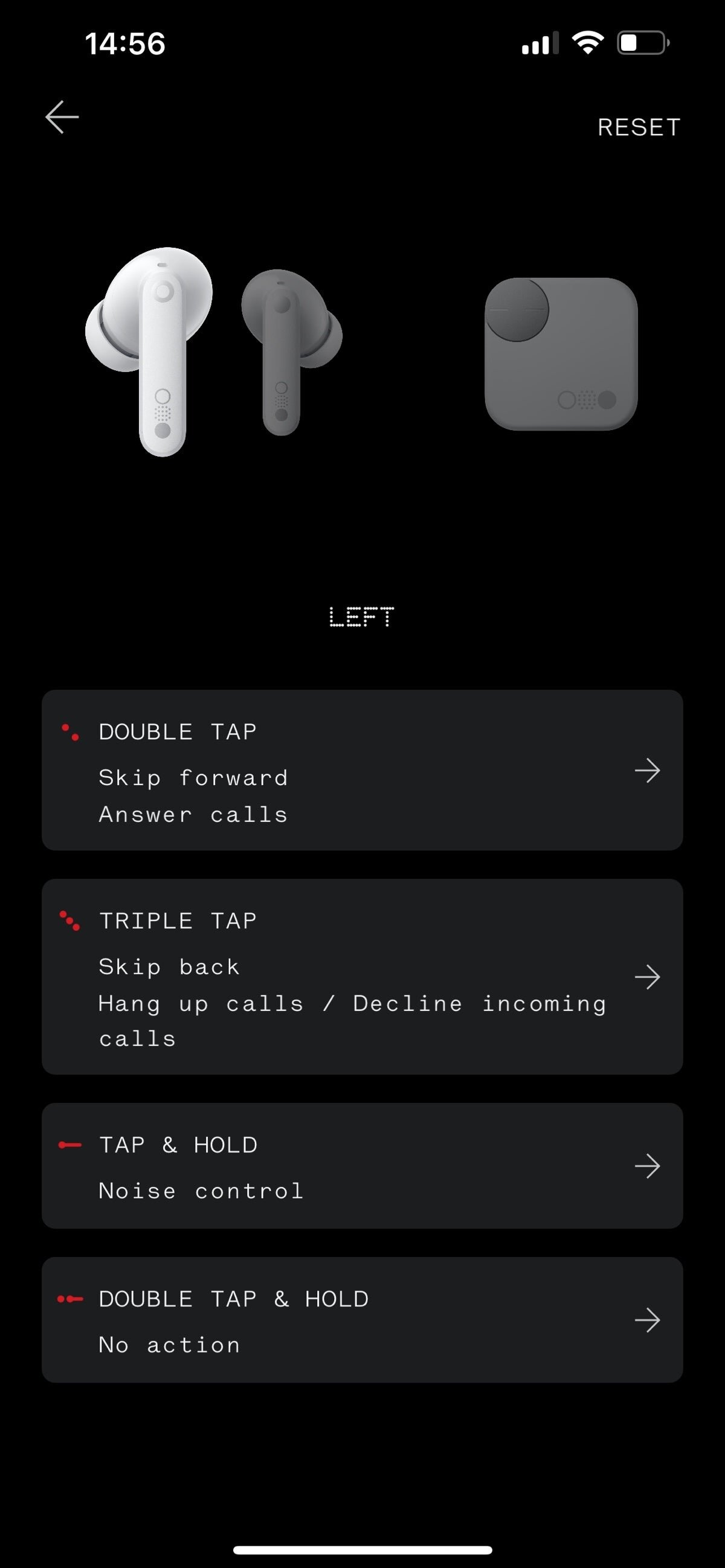725x1568 pixels.
Task: Open the Triple Tap gesture settings
Action: (362, 976)
